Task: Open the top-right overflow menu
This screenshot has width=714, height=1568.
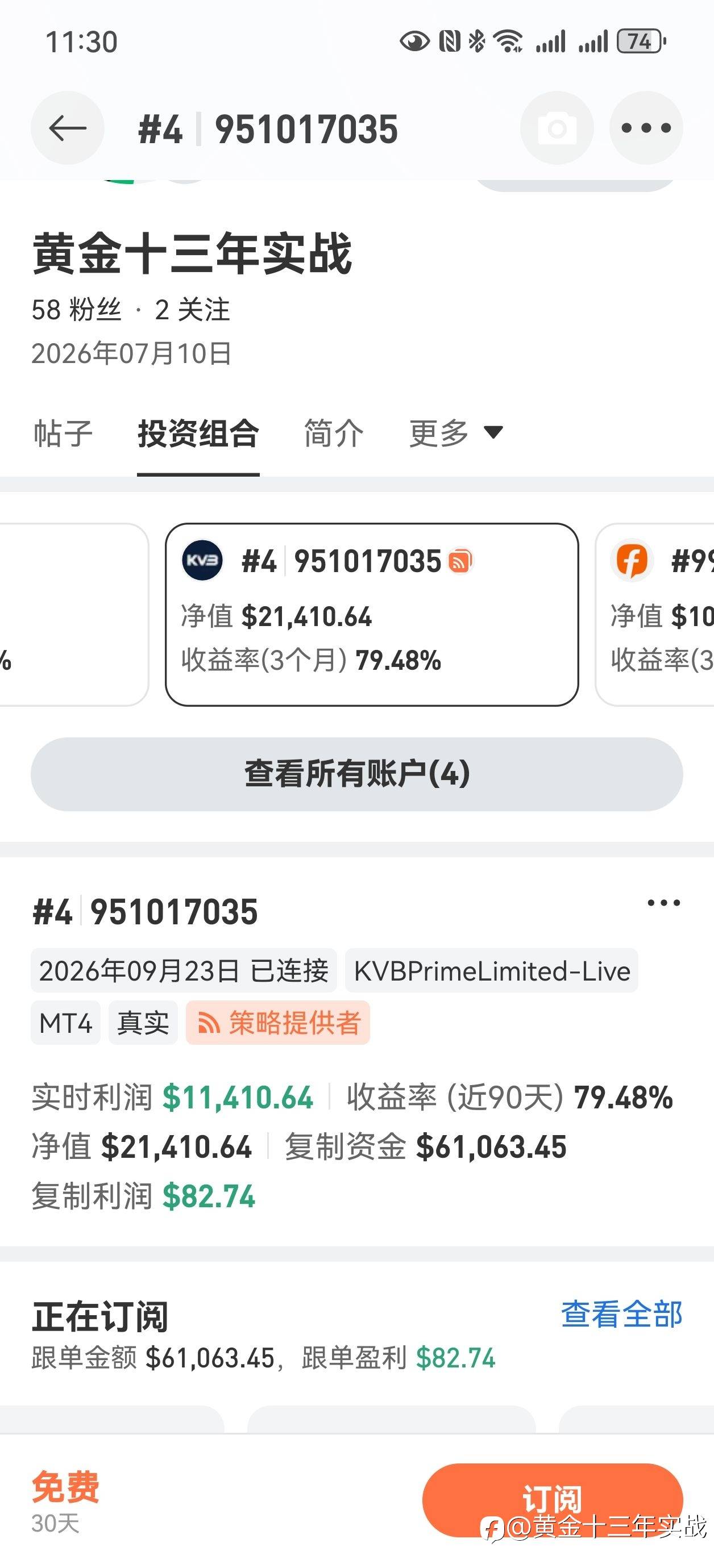Action: pos(646,128)
